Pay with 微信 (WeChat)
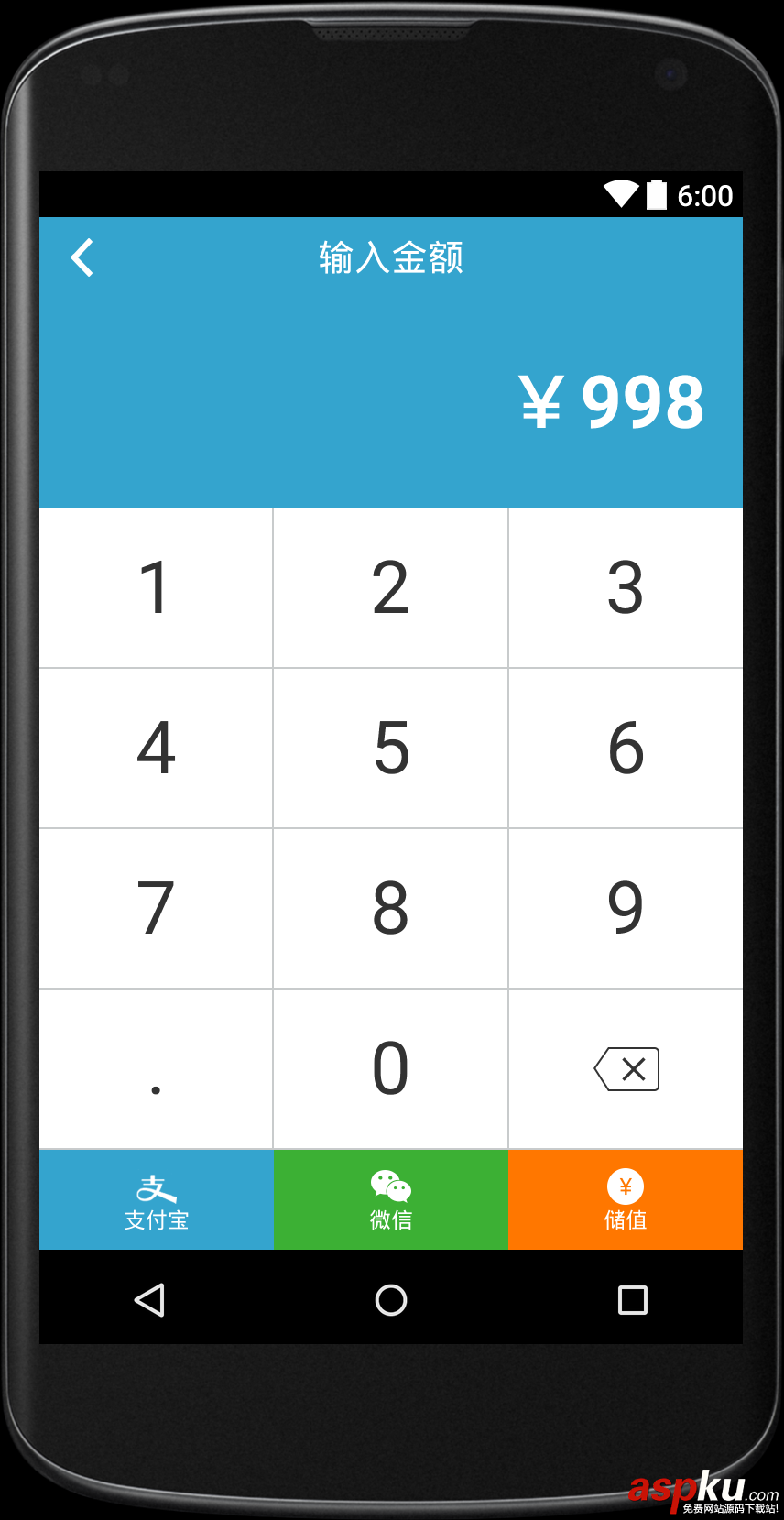This screenshot has width=784, height=1520. point(390,1200)
